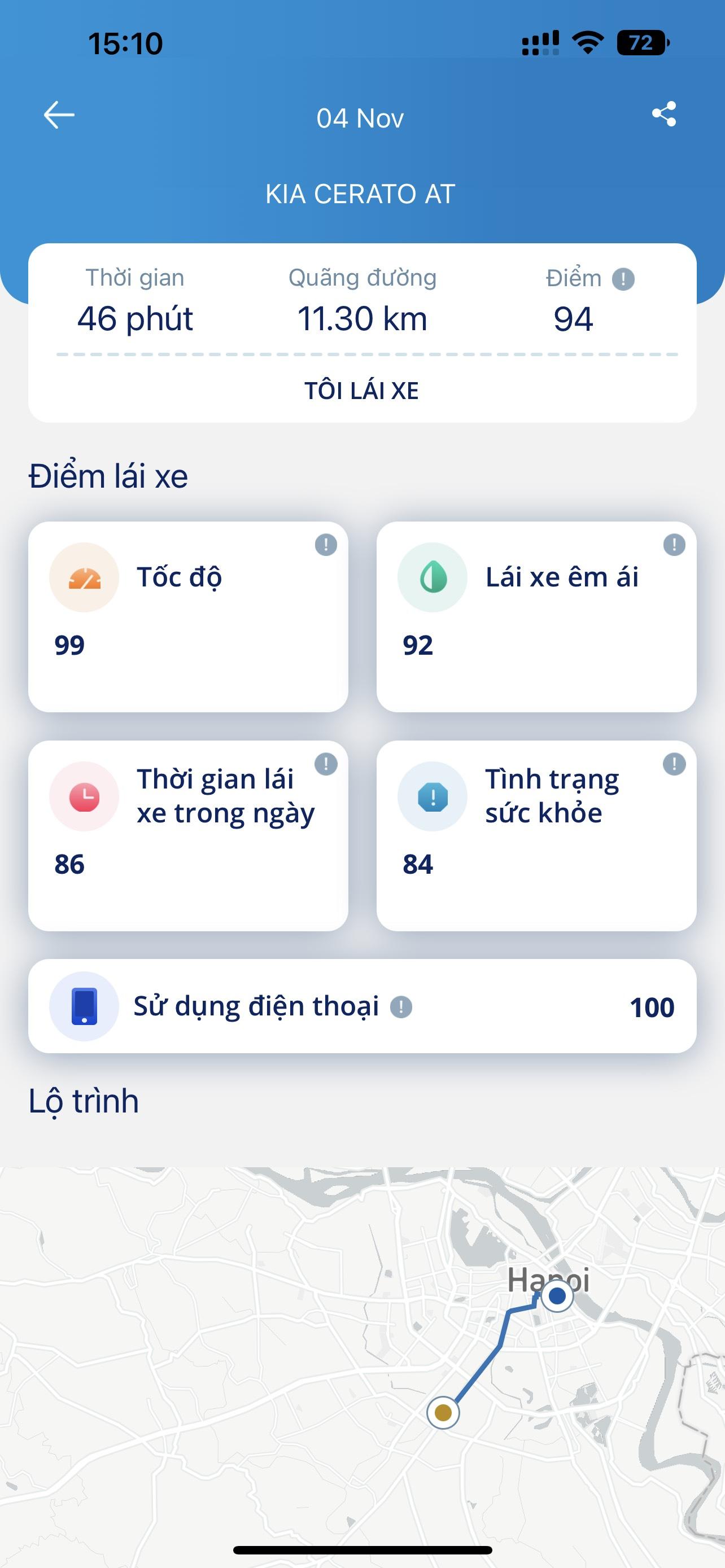Open the Tình trạng sức khỏe card
725x1568 pixels.
coord(536,835)
